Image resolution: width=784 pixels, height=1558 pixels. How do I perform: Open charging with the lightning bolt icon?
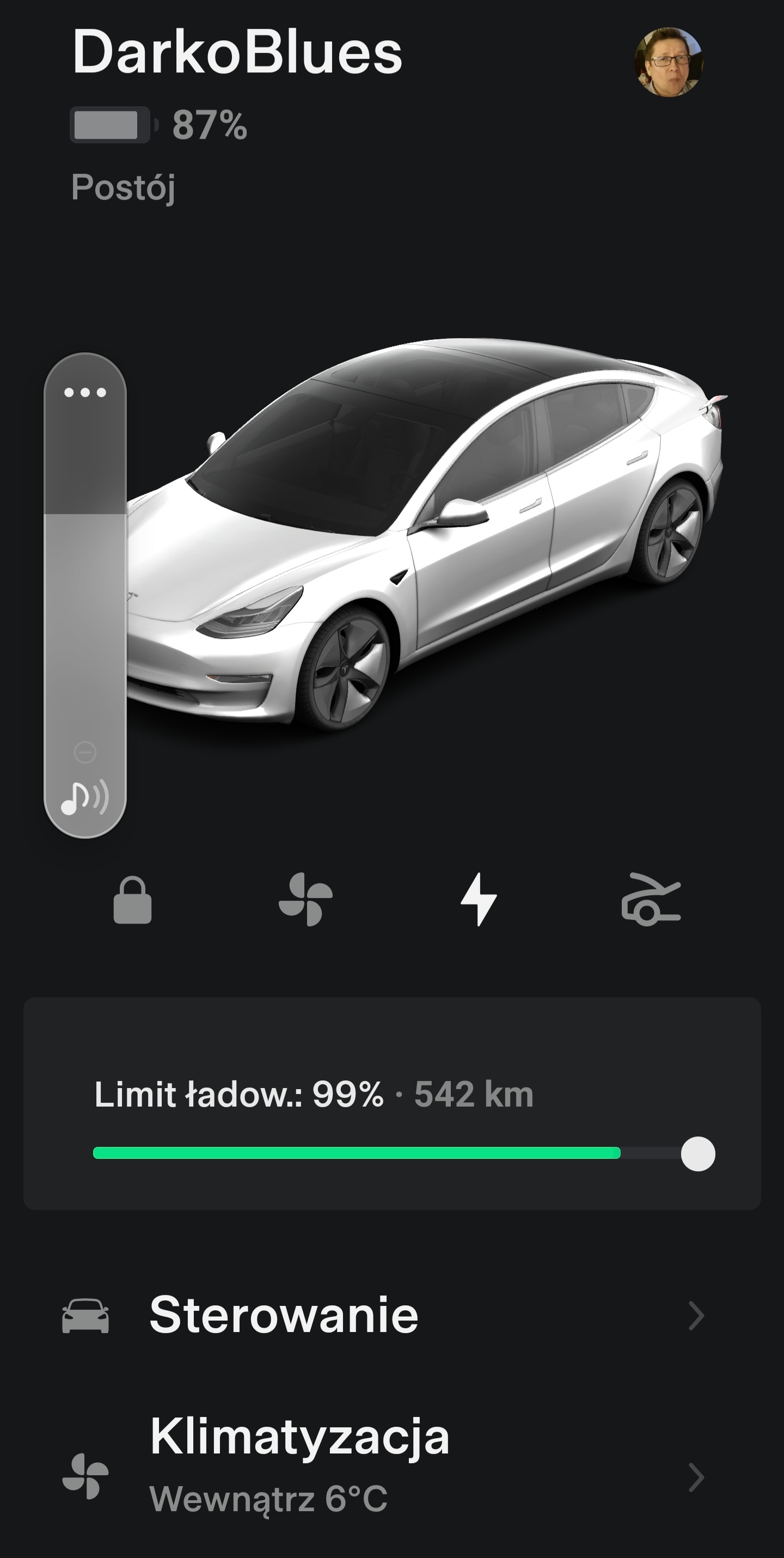(478, 900)
